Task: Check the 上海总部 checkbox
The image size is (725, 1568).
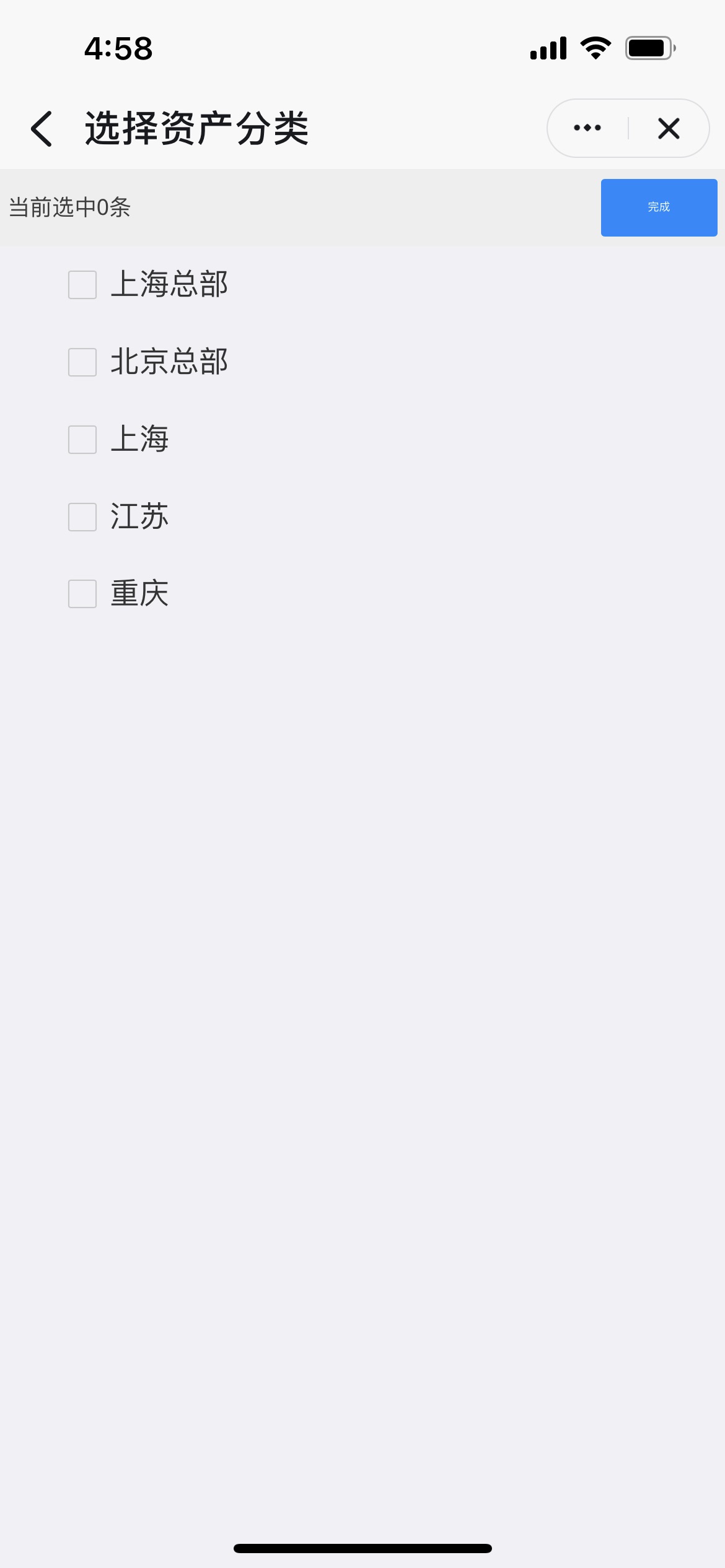Action: coord(82,285)
